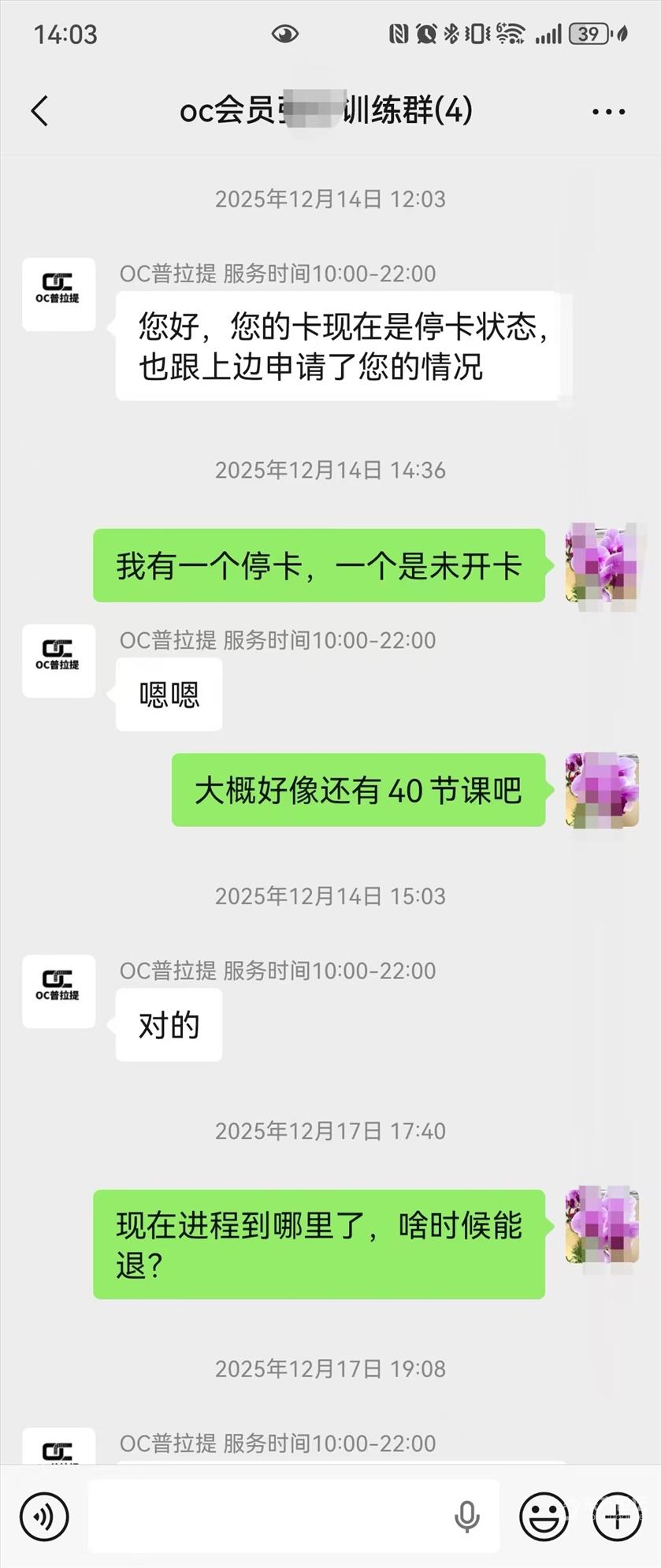Tap the message text field
The image size is (661, 1568).
point(268,1515)
